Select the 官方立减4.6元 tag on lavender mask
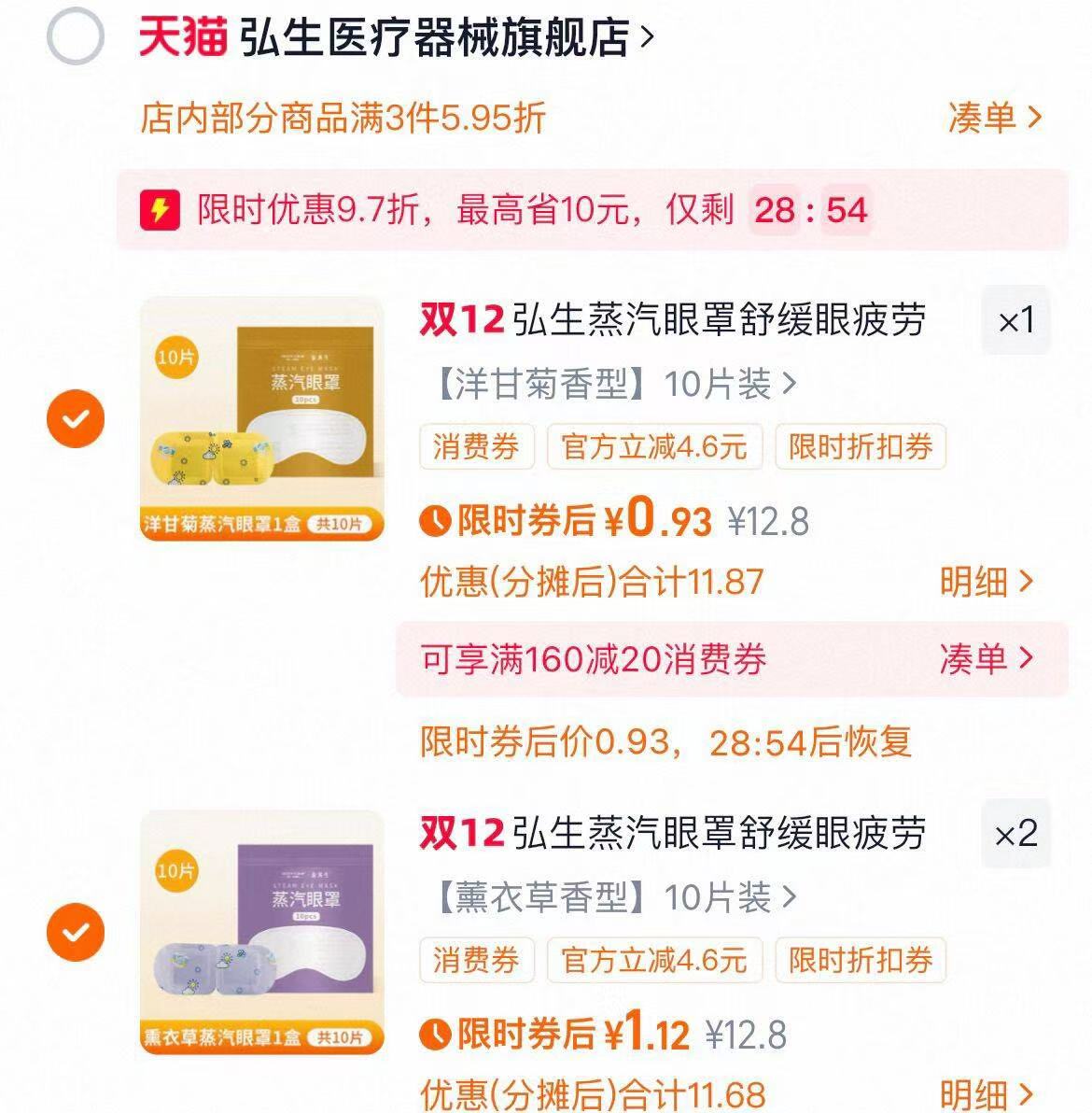Viewport: 1092px width, 1113px height. point(654,961)
